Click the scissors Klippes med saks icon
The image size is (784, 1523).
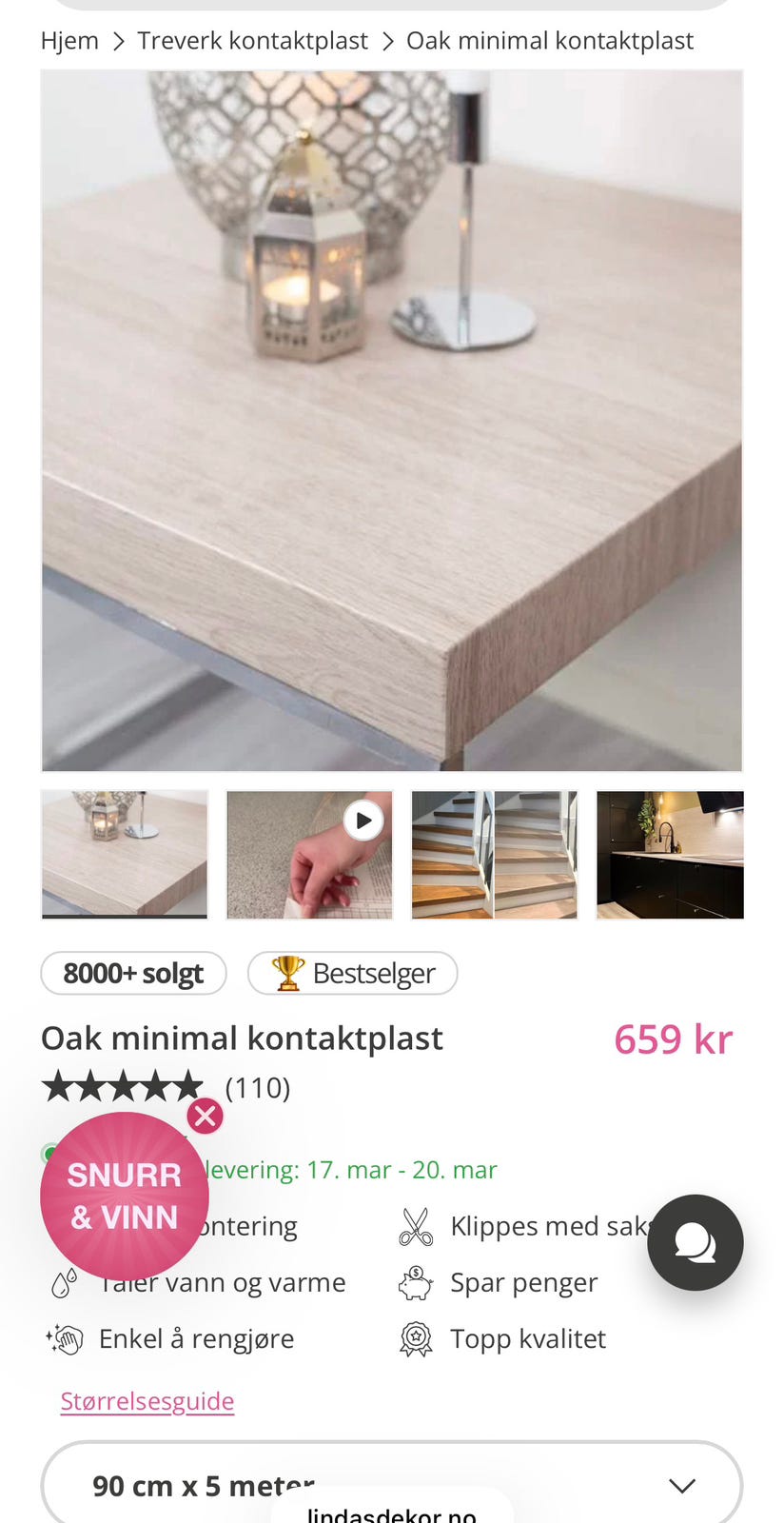(x=415, y=1226)
